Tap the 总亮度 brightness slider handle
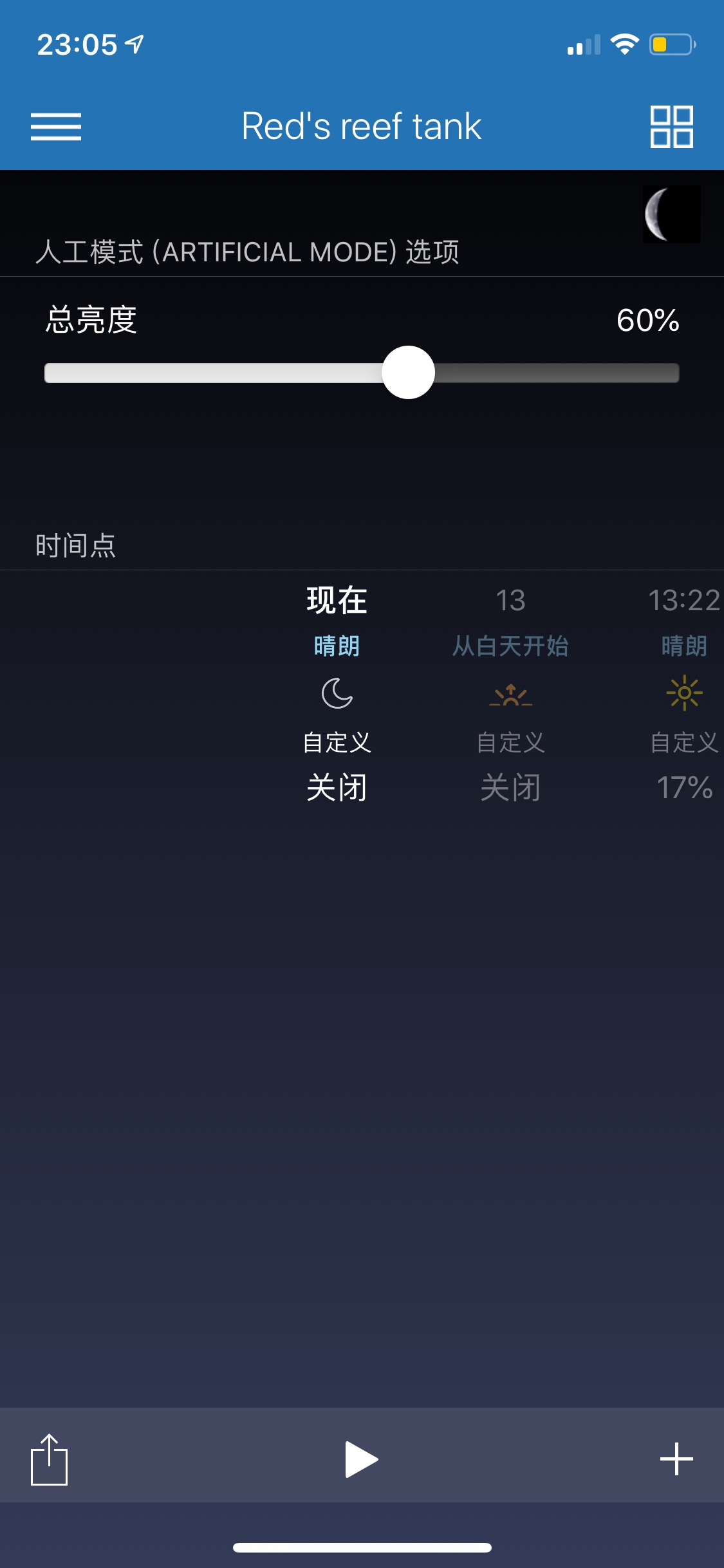The width and height of the screenshot is (724, 1568). click(408, 373)
